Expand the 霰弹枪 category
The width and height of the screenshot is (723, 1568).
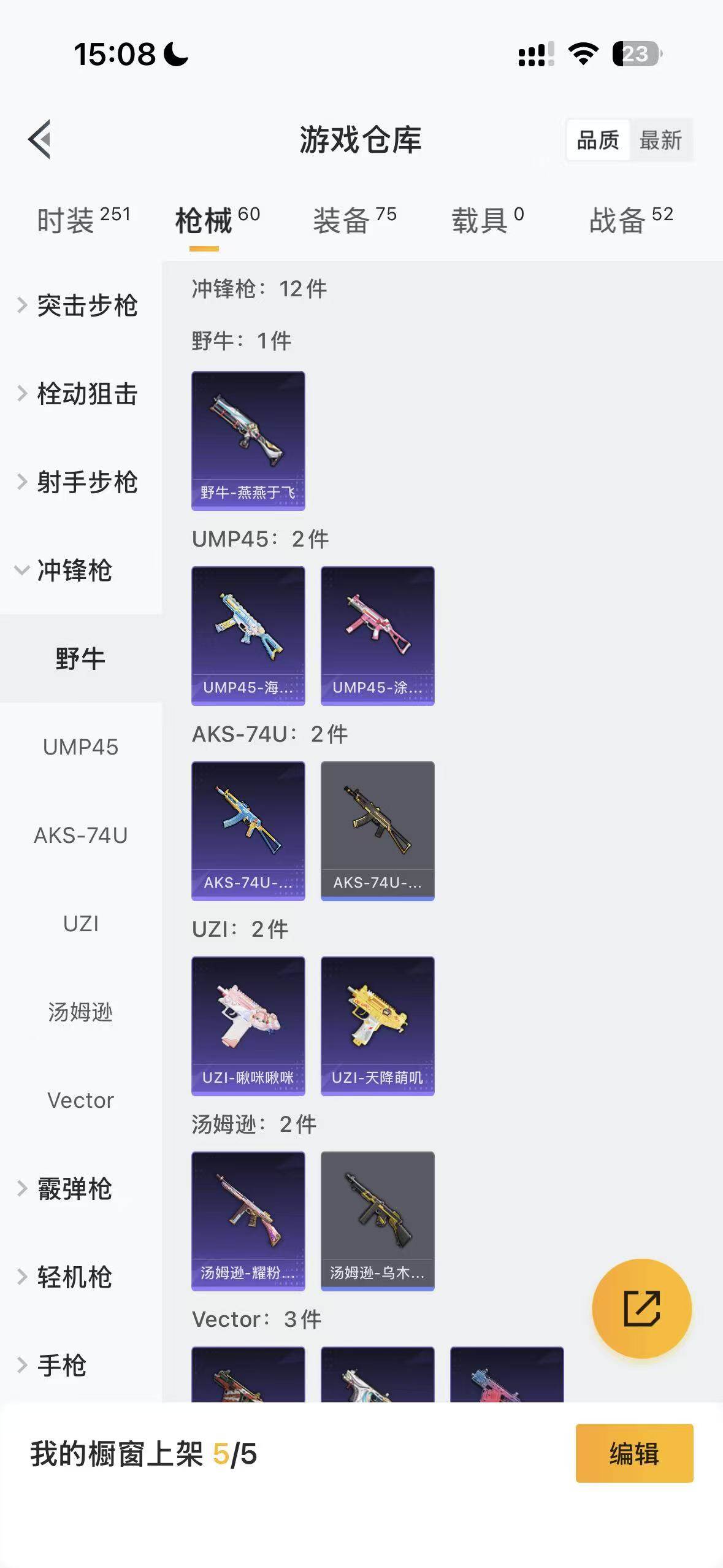pos(74,1189)
